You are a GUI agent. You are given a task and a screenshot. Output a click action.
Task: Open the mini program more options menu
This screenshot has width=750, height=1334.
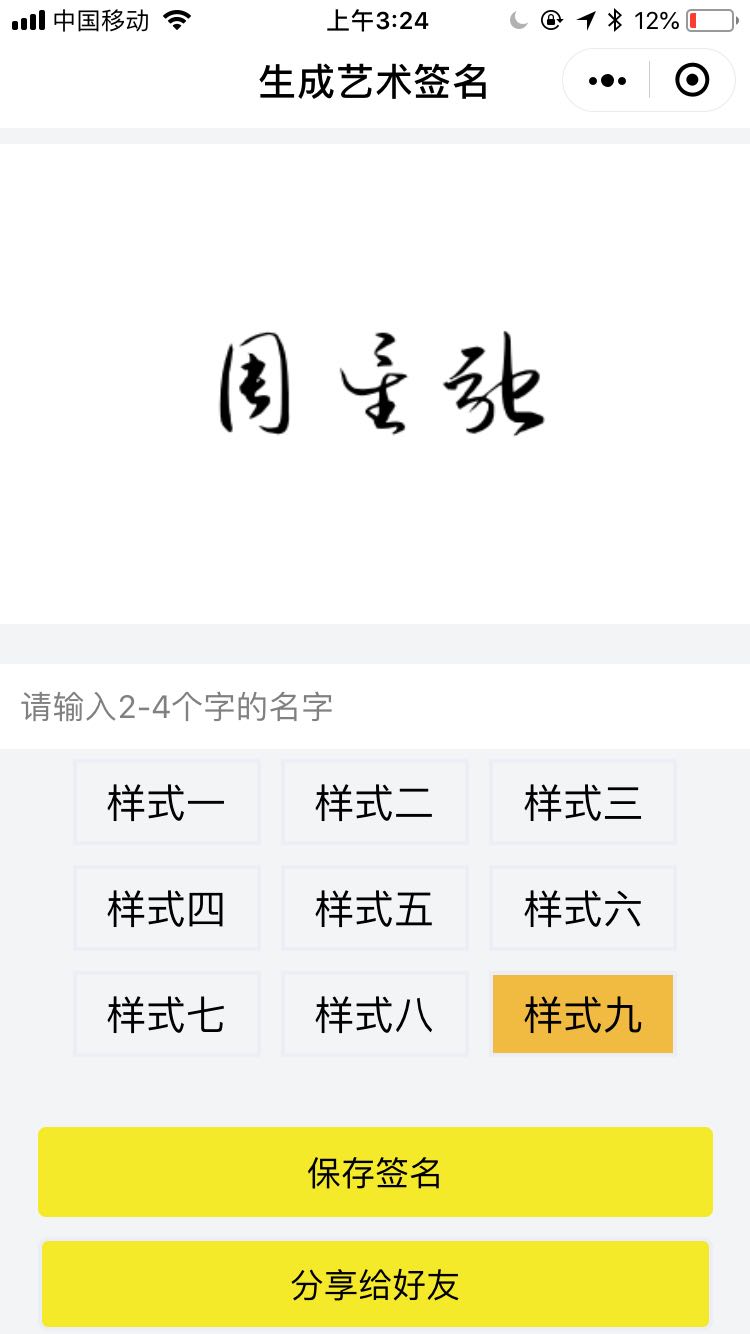pos(607,81)
